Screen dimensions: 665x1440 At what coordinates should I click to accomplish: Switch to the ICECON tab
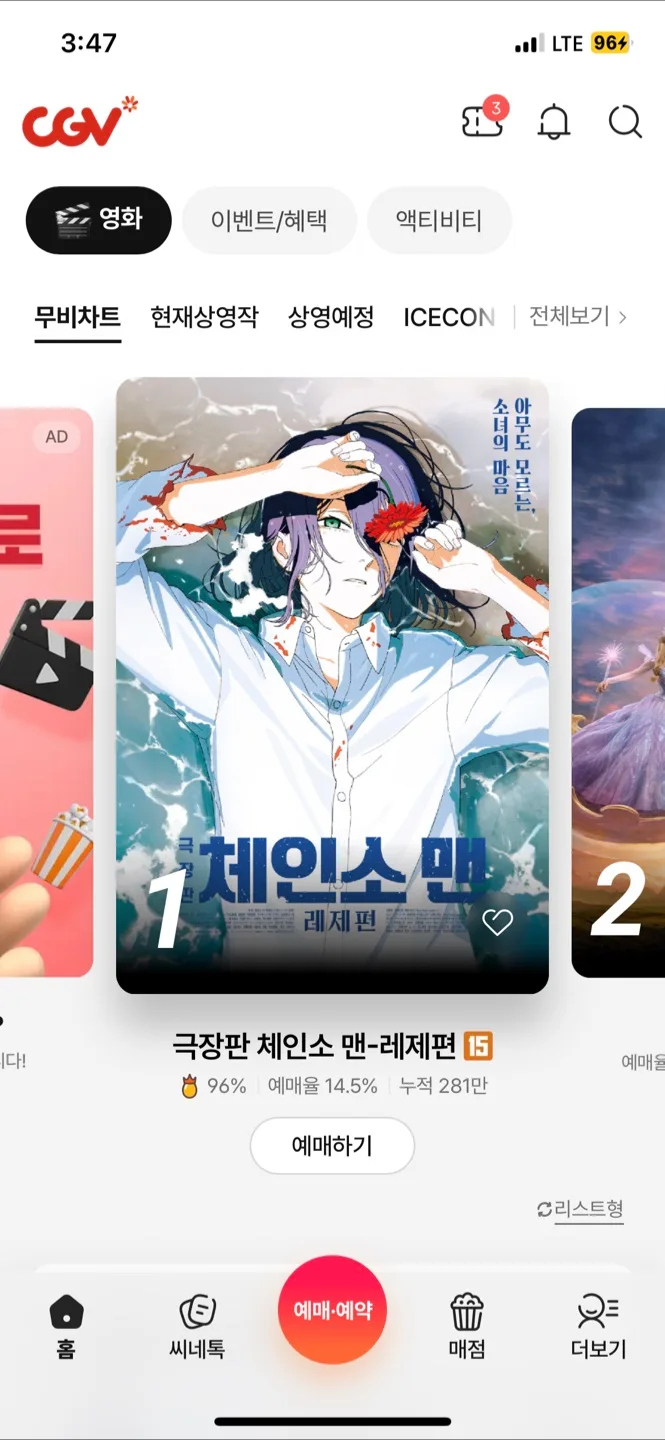(x=449, y=318)
